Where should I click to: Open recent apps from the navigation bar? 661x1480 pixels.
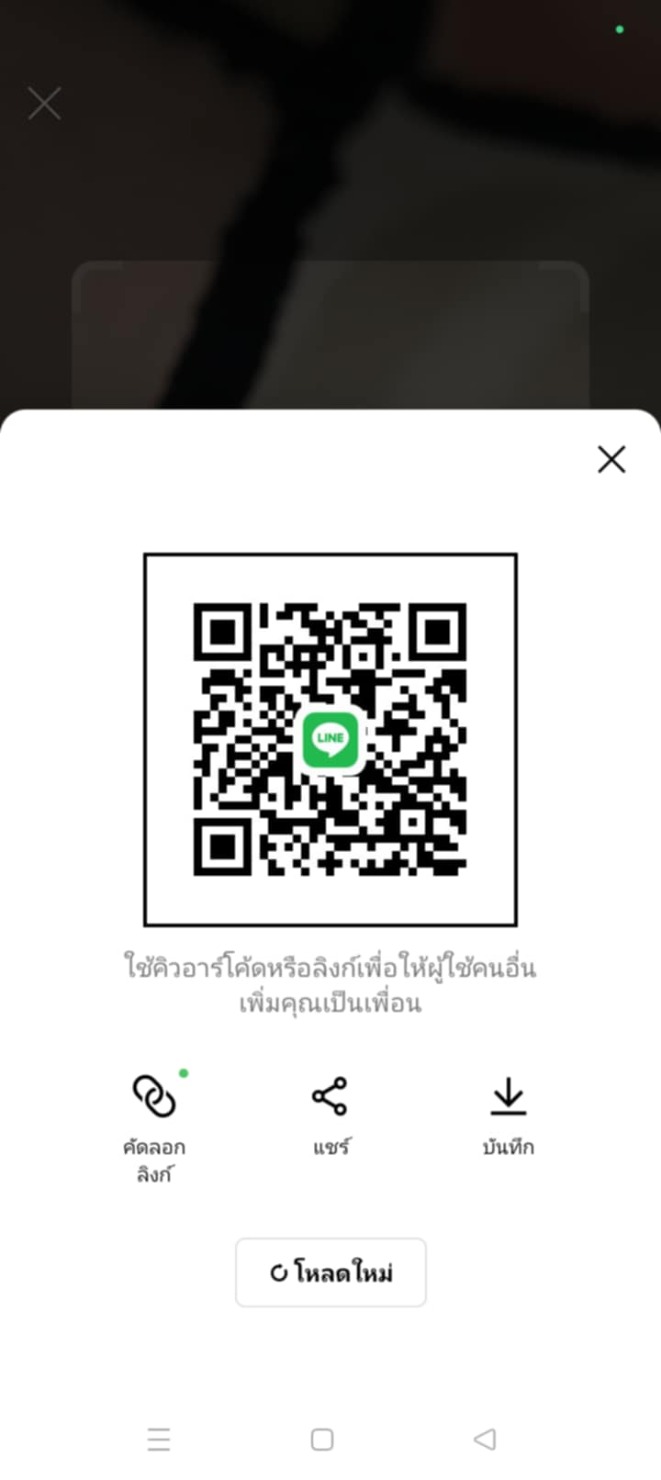[x=158, y=1439]
